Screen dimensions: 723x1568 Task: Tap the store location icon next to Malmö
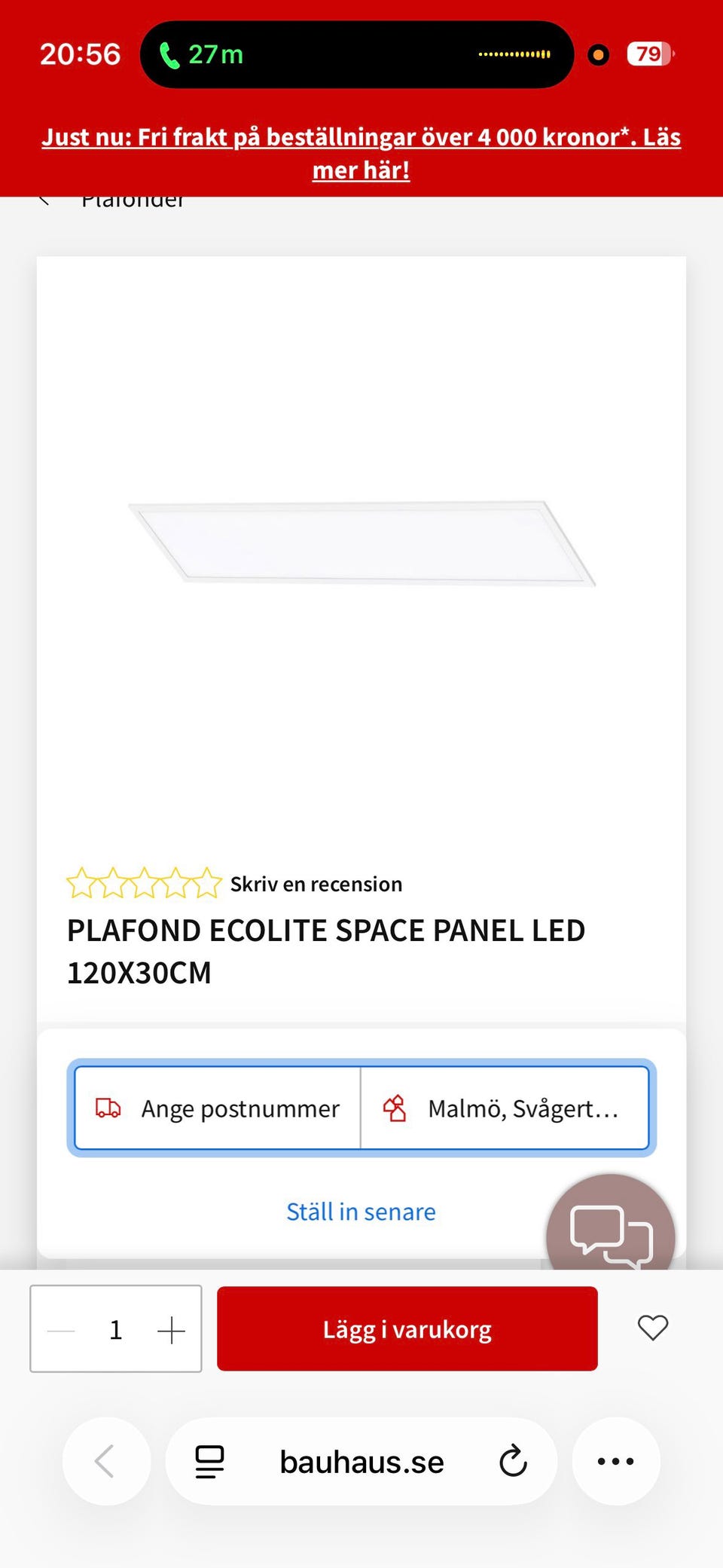(394, 1108)
